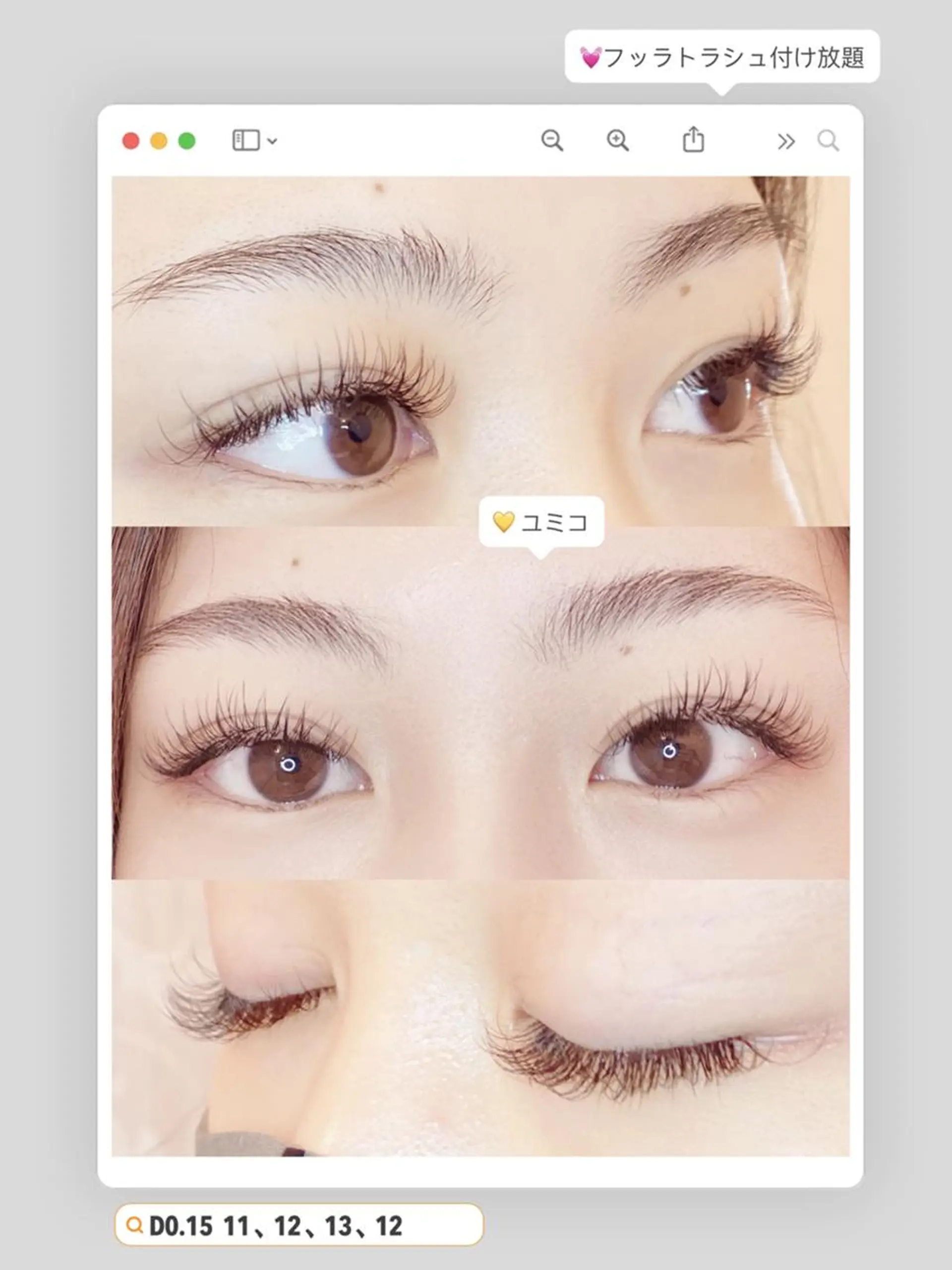Click the zoom in magnifier icon
Image resolution: width=952 pixels, height=1270 pixels.
pyautogui.click(x=617, y=139)
